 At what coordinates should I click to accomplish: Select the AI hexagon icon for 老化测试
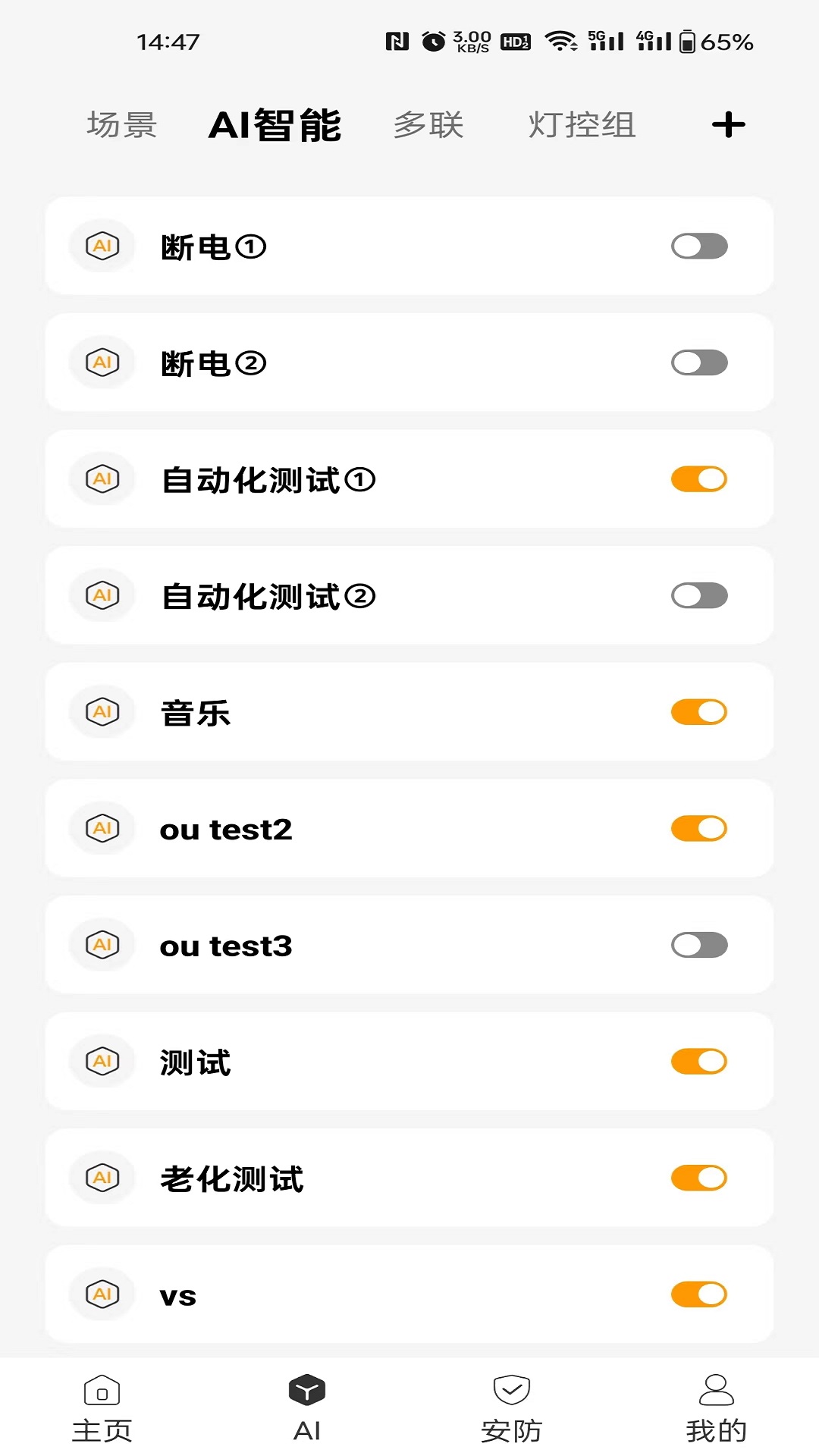[x=102, y=1178]
